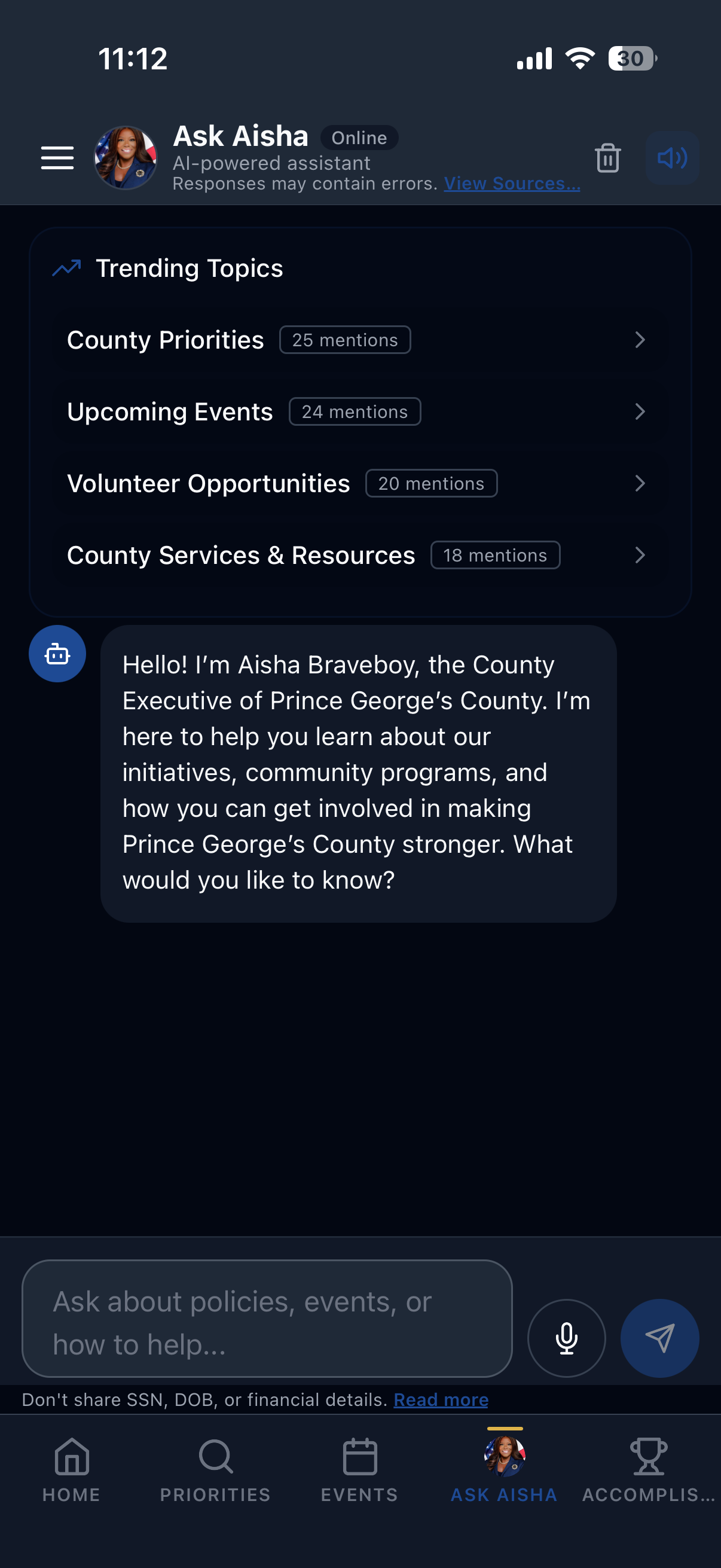Screen dimensions: 721x1568
Task: Open the Accomplishments tab
Action: (x=649, y=1470)
